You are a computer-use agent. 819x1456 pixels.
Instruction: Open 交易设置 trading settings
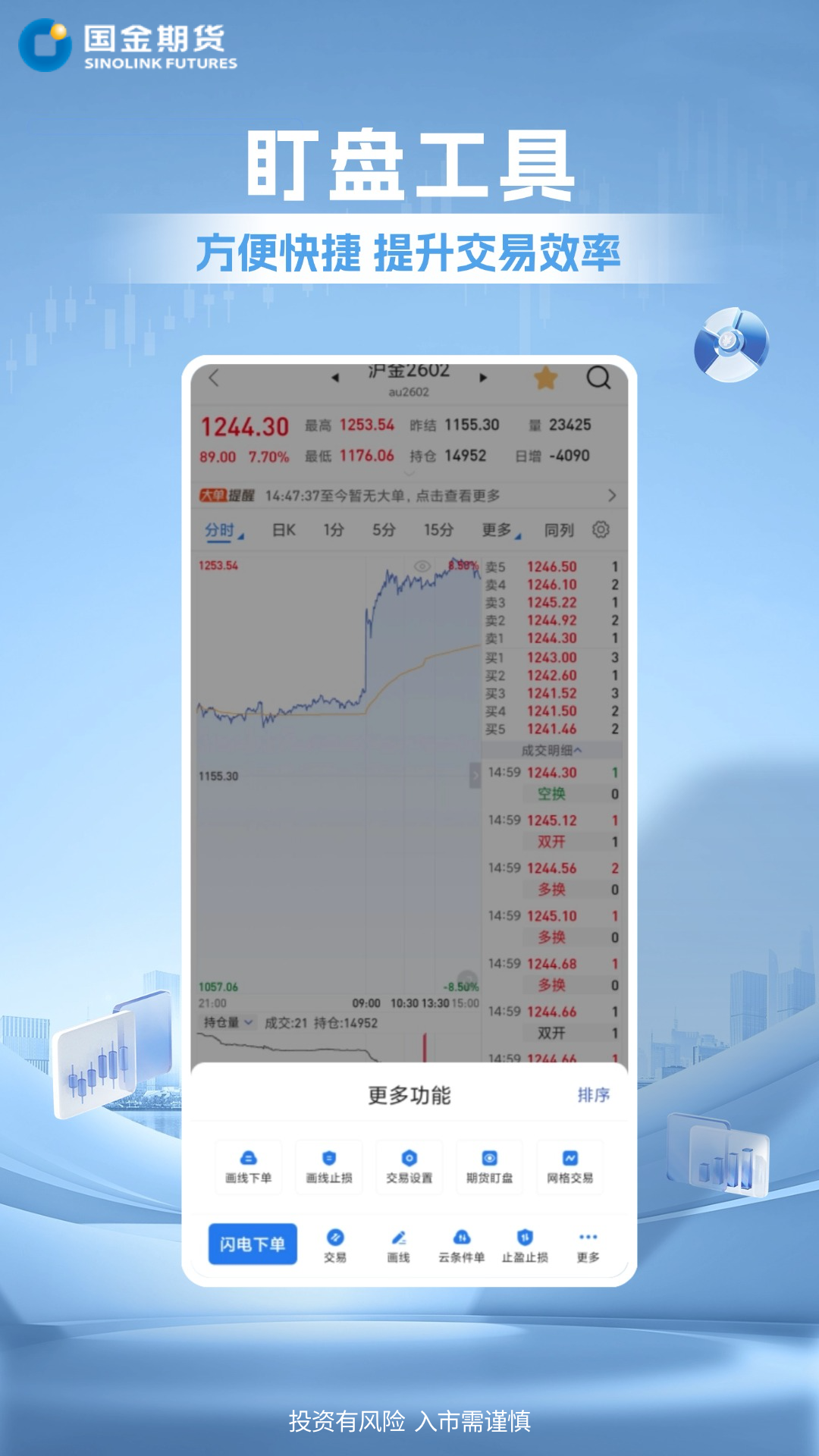click(x=409, y=1167)
